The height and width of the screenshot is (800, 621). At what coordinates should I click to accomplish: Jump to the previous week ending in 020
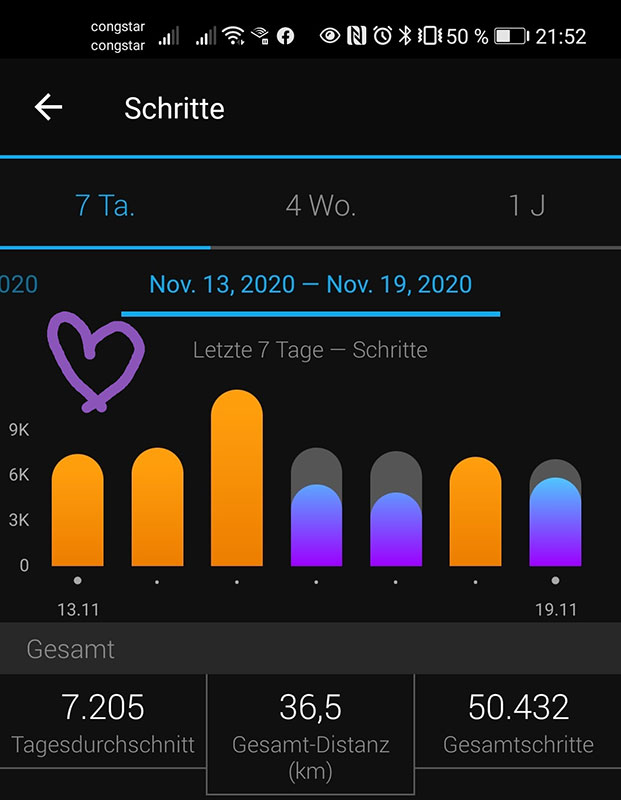click(x=19, y=284)
